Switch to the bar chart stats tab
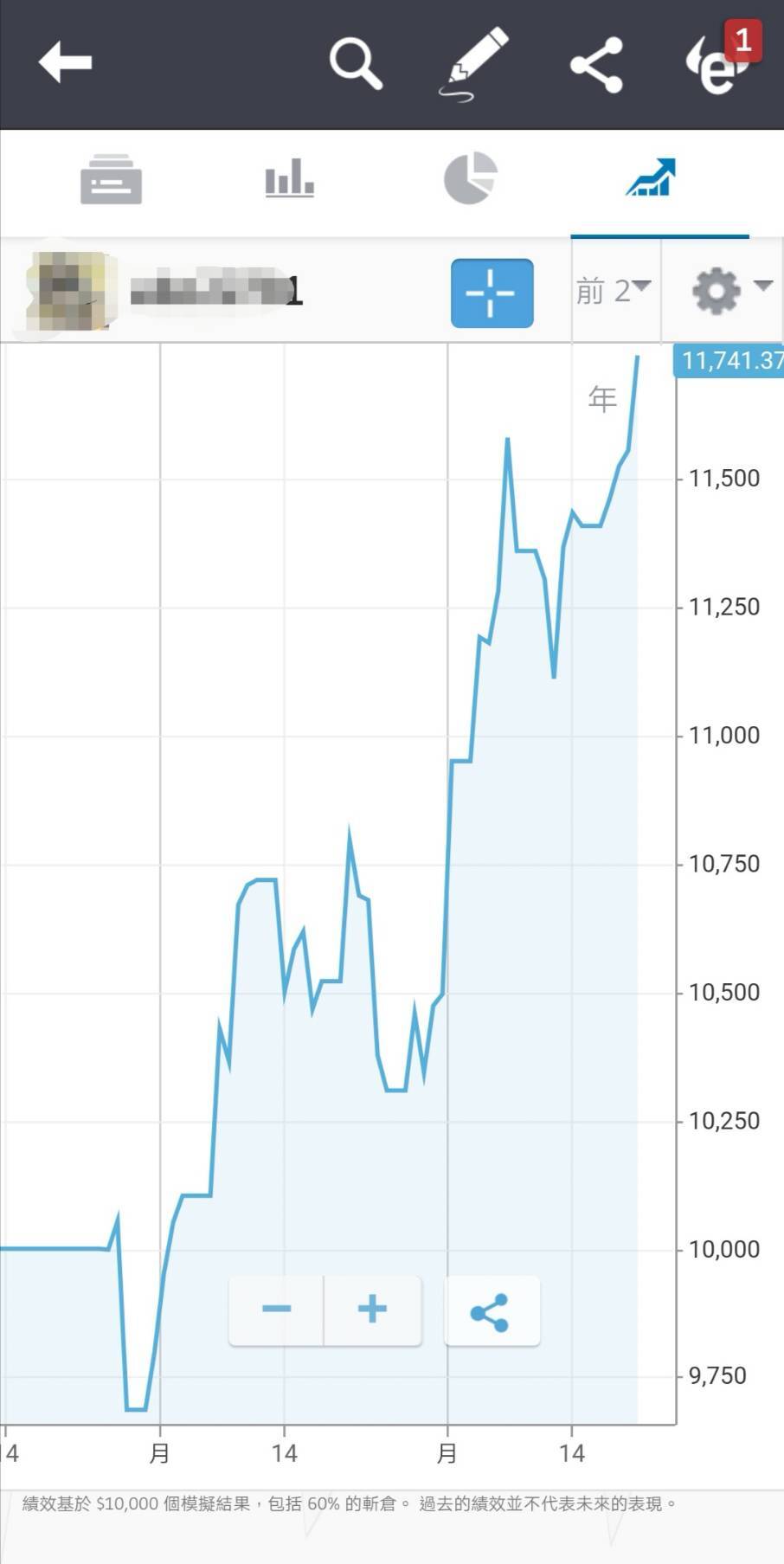784x1564 pixels. [x=289, y=177]
